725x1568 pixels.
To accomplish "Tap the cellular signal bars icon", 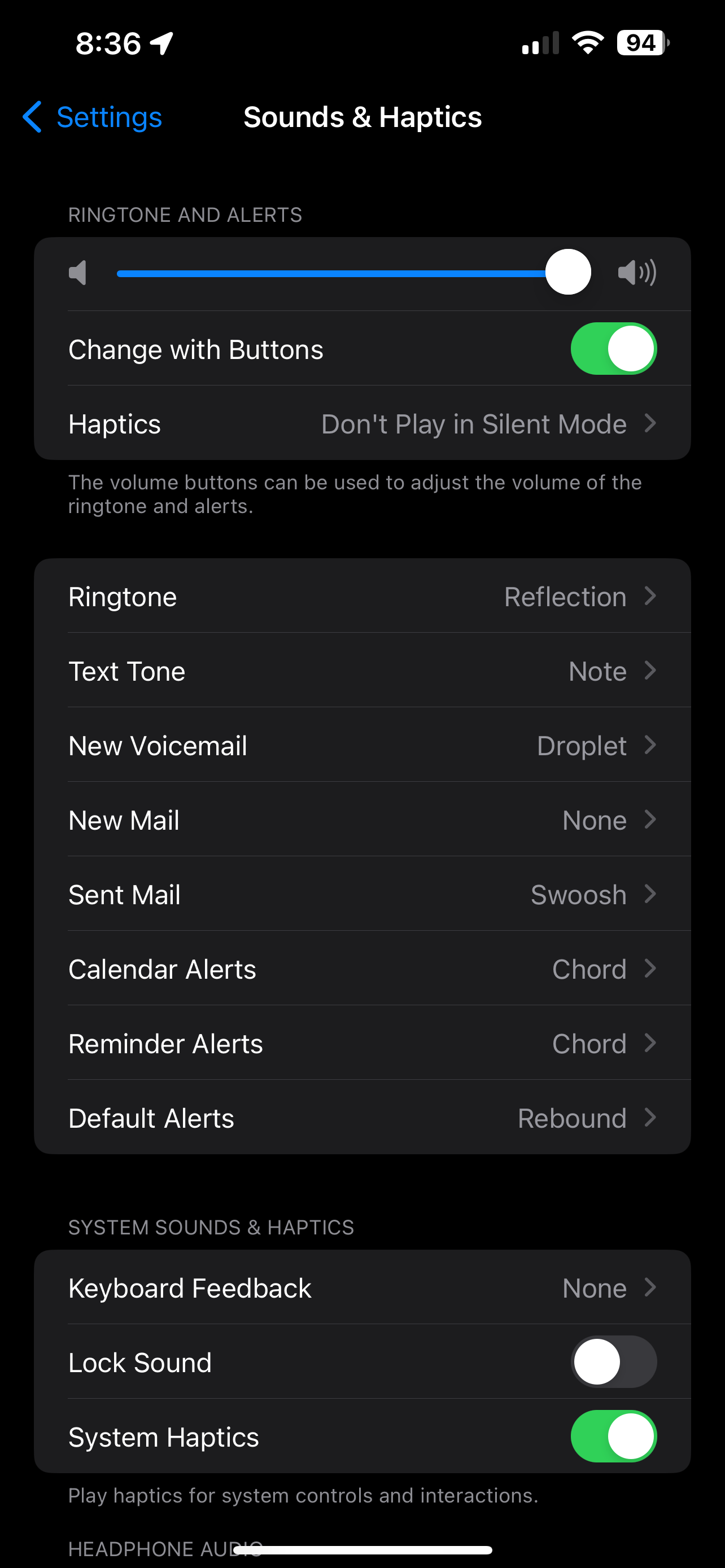I will point(539,41).
